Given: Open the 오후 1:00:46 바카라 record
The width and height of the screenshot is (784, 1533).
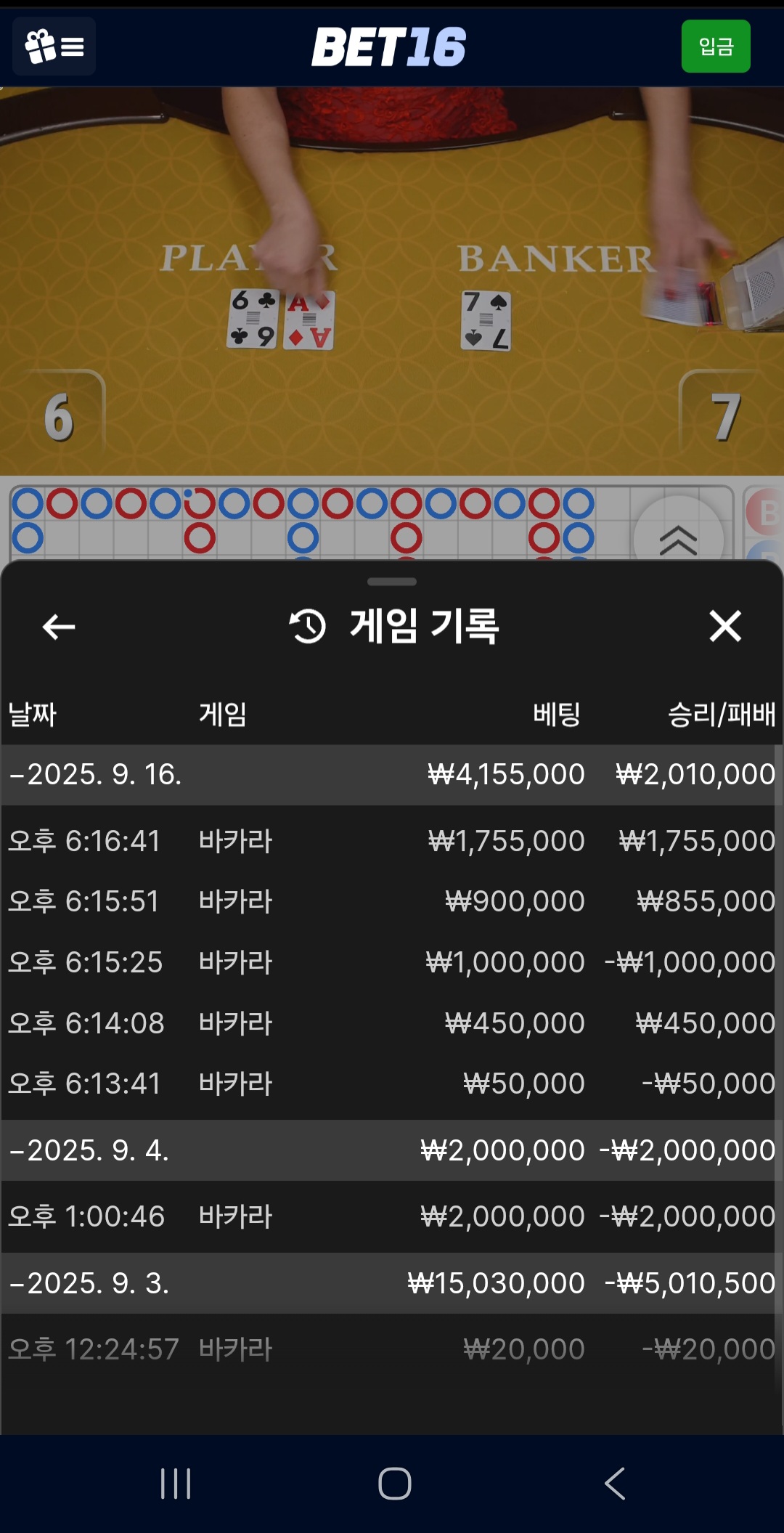Looking at the screenshot, I should pyautogui.click(x=392, y=1216).
